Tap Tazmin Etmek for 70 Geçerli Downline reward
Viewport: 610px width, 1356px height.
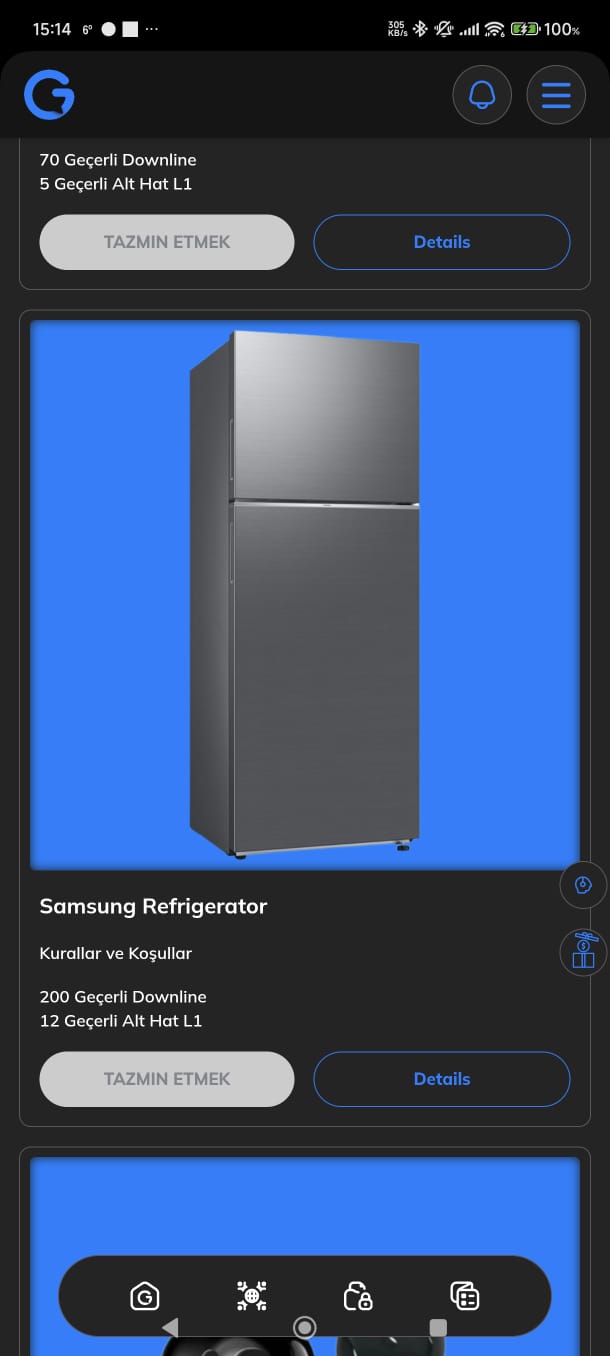coord(167,242)
